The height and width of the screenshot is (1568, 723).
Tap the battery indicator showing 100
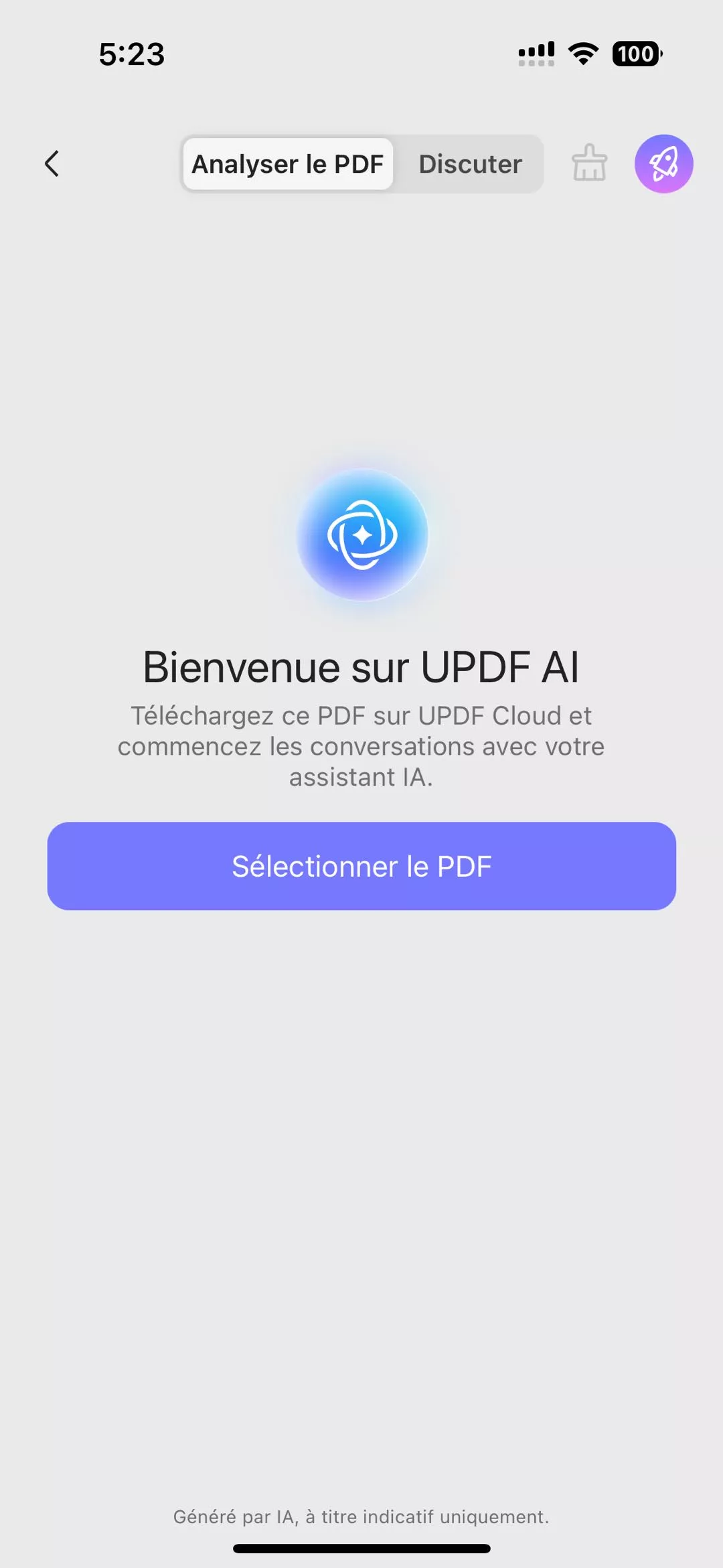pos(636,54)
